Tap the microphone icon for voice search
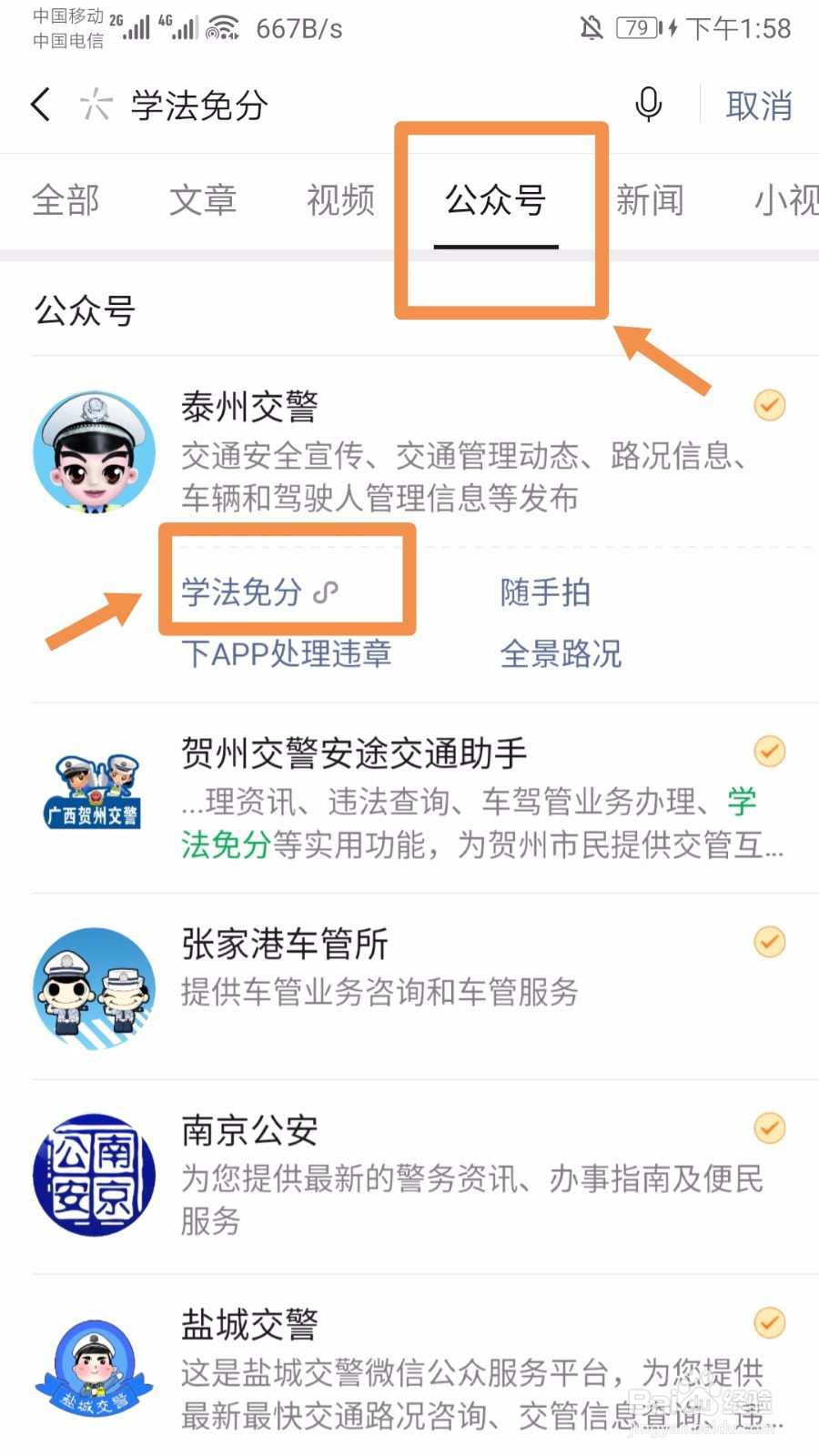Screen dimensions: 819x1456 click(648, 105)
